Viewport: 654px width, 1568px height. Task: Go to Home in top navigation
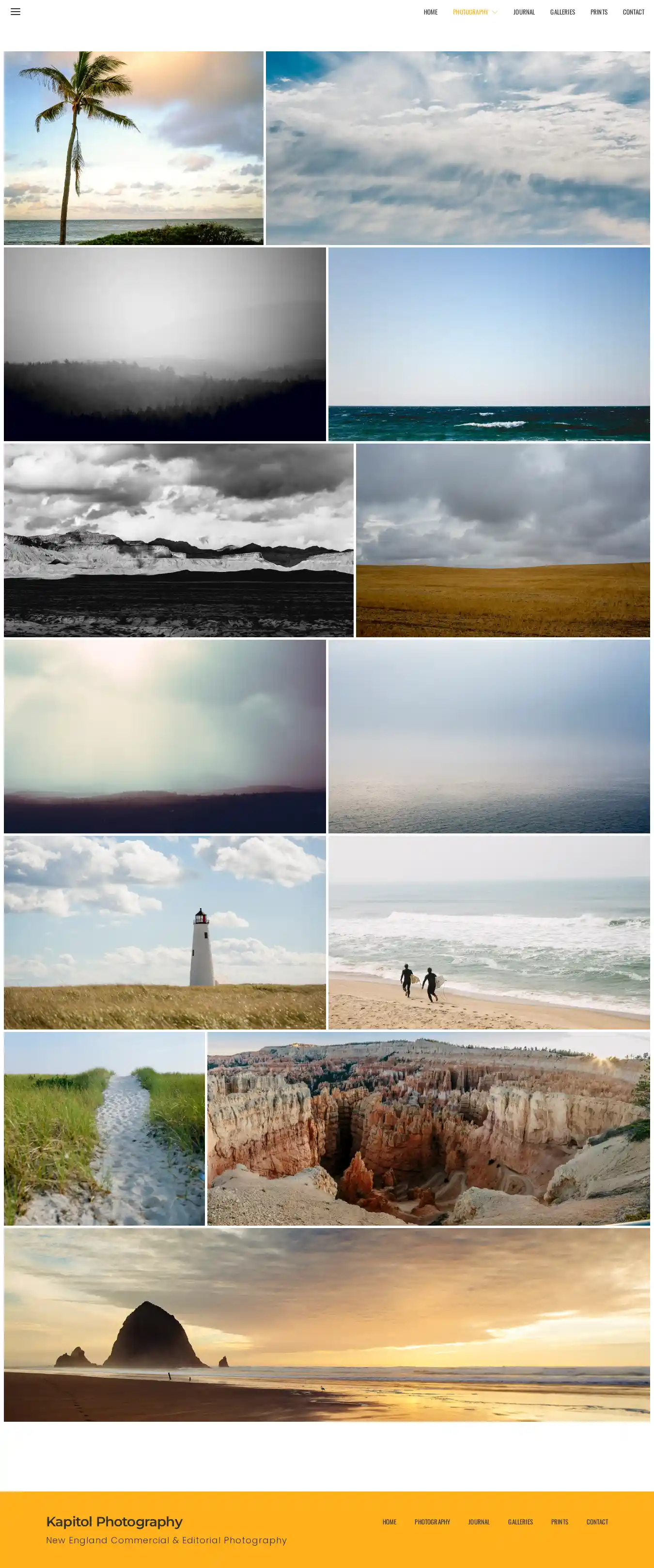point(430,12)
